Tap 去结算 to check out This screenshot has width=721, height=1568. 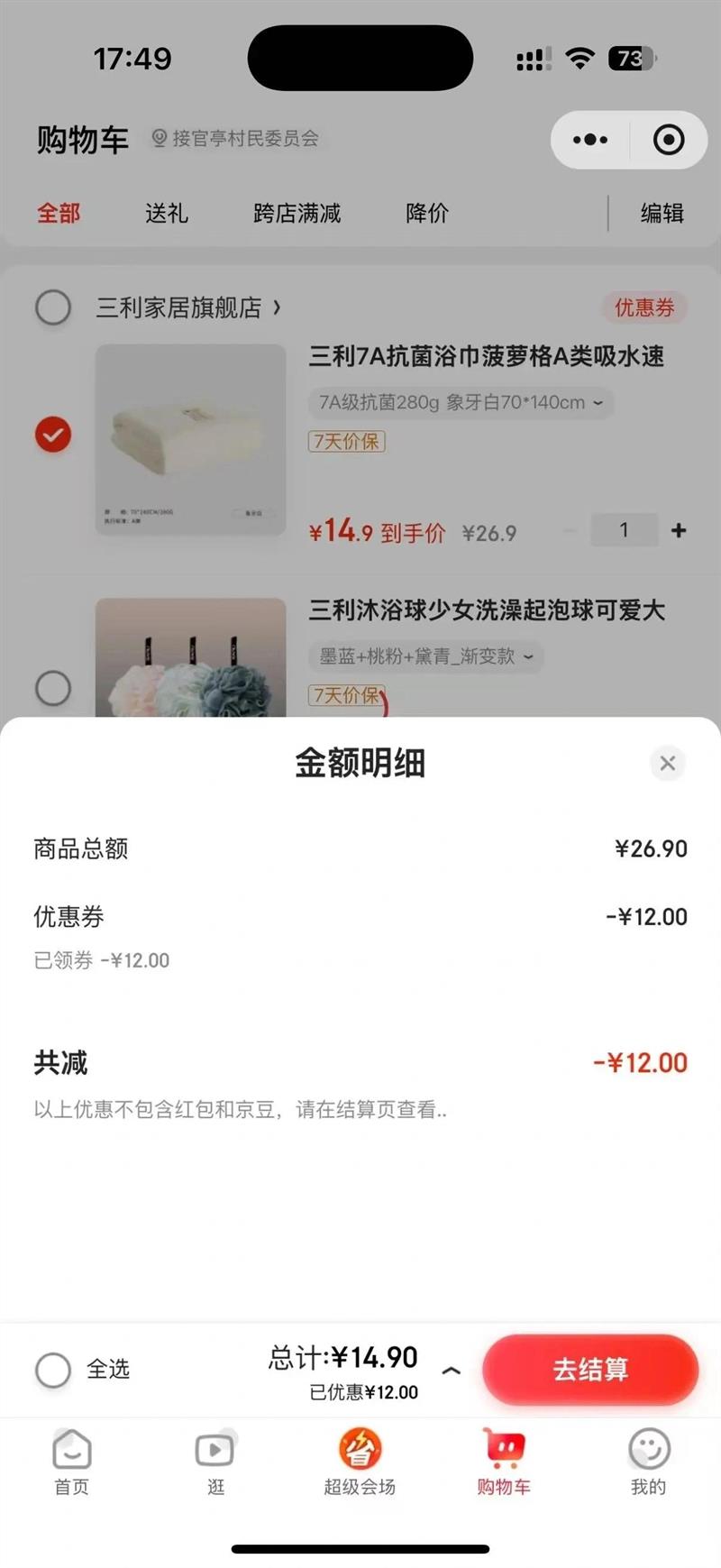click(x=590, y=1369)
